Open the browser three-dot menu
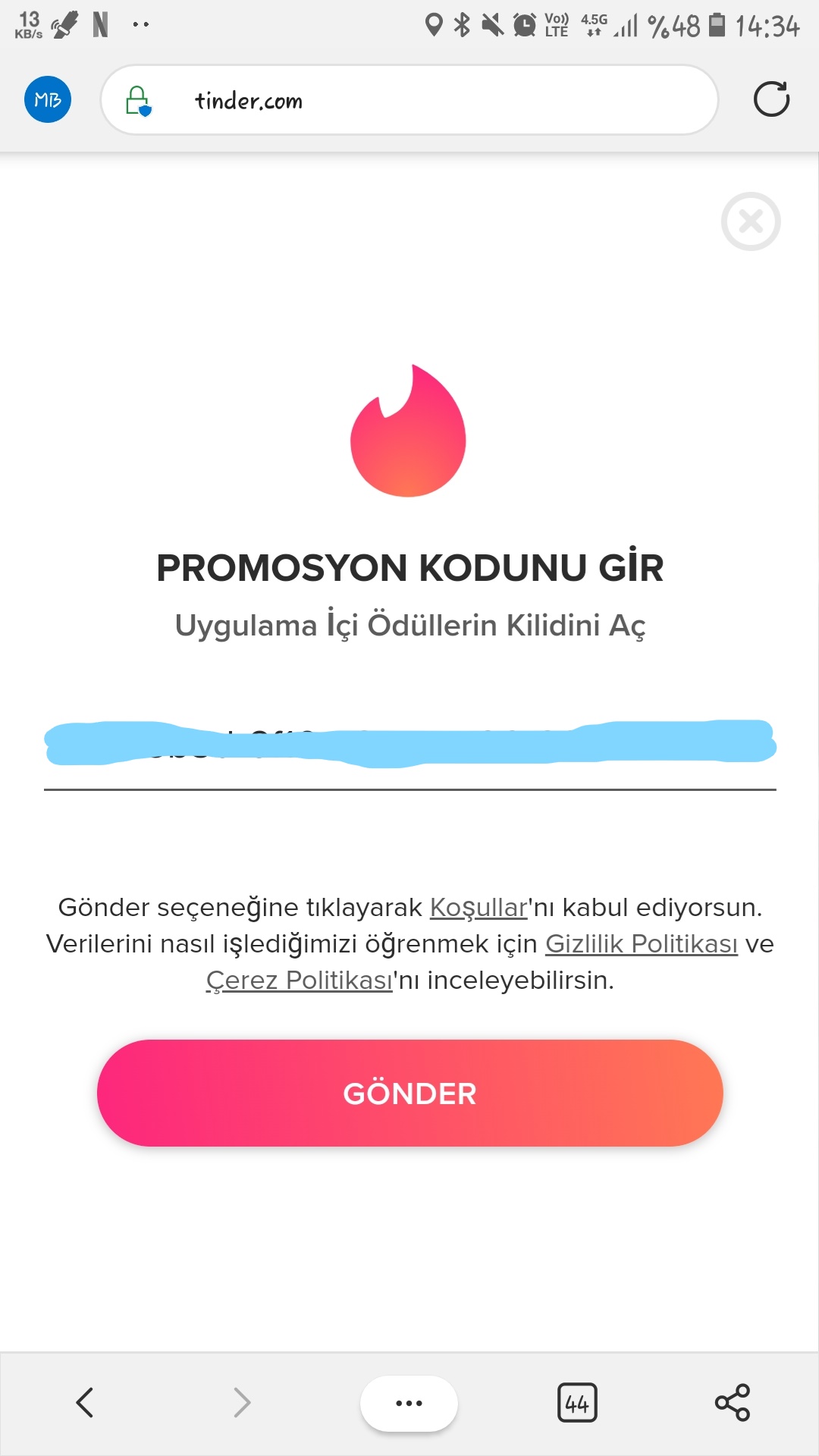Screen dimensions: 819x1456 pos(409,1403)
